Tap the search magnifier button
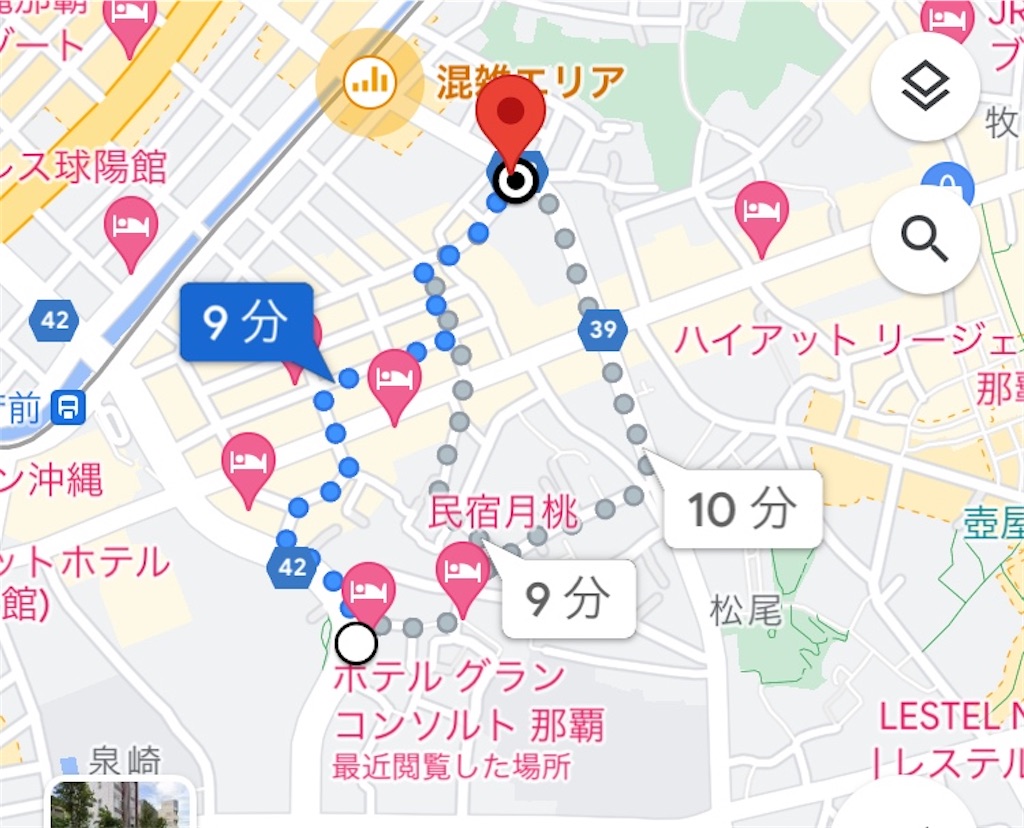The height and width of the screenshot is (828, 1024). 925,239
